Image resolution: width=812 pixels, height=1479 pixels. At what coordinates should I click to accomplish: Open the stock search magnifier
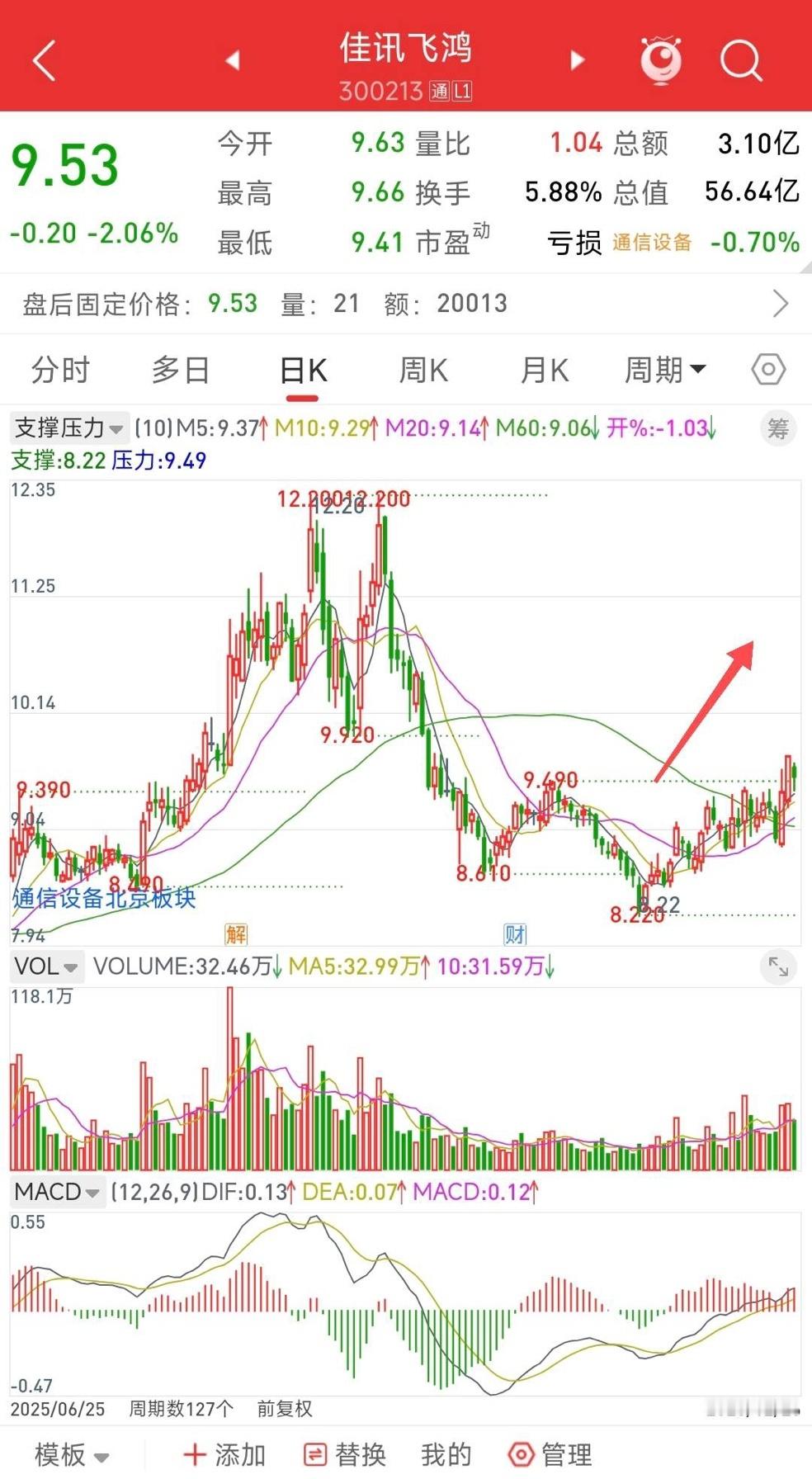coord(740,60)
